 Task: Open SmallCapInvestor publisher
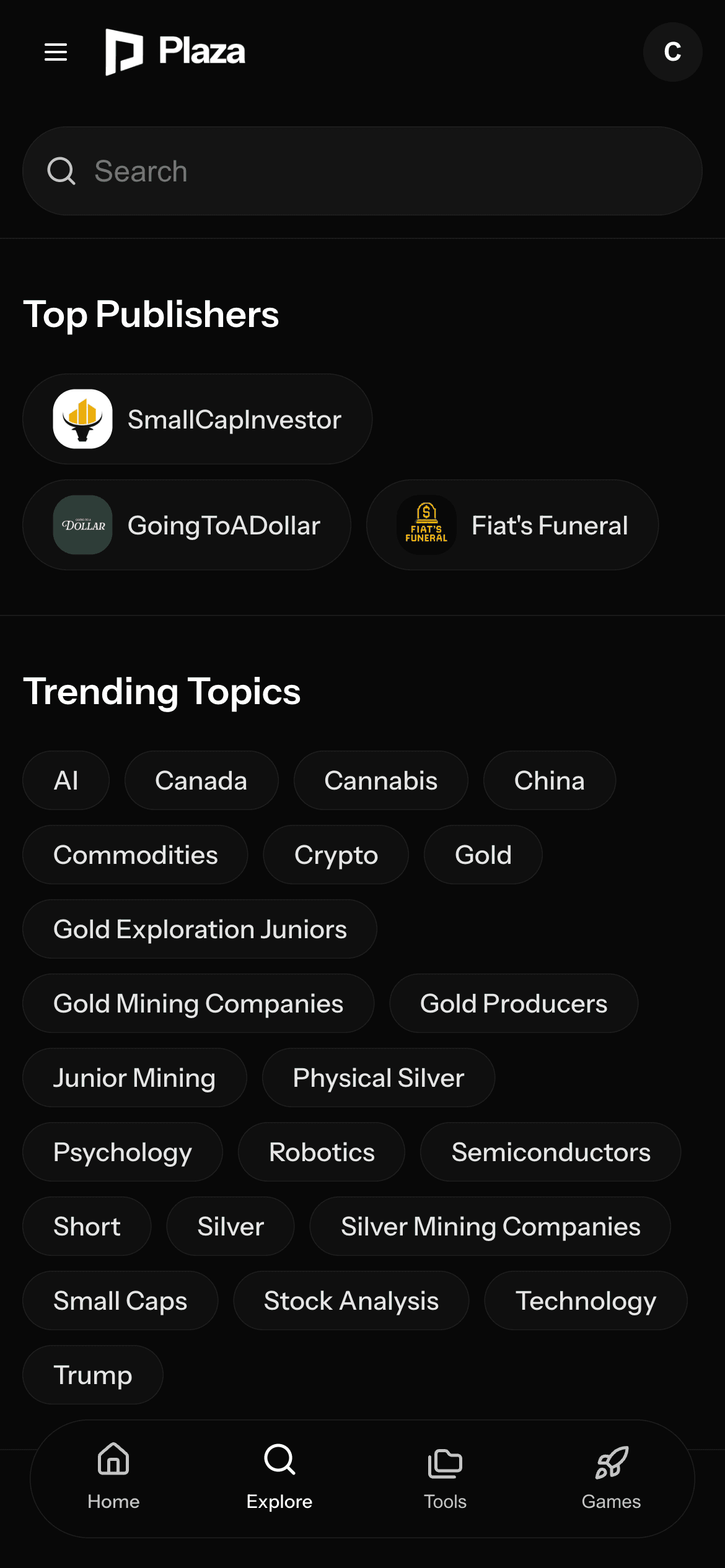pos(197,419)
